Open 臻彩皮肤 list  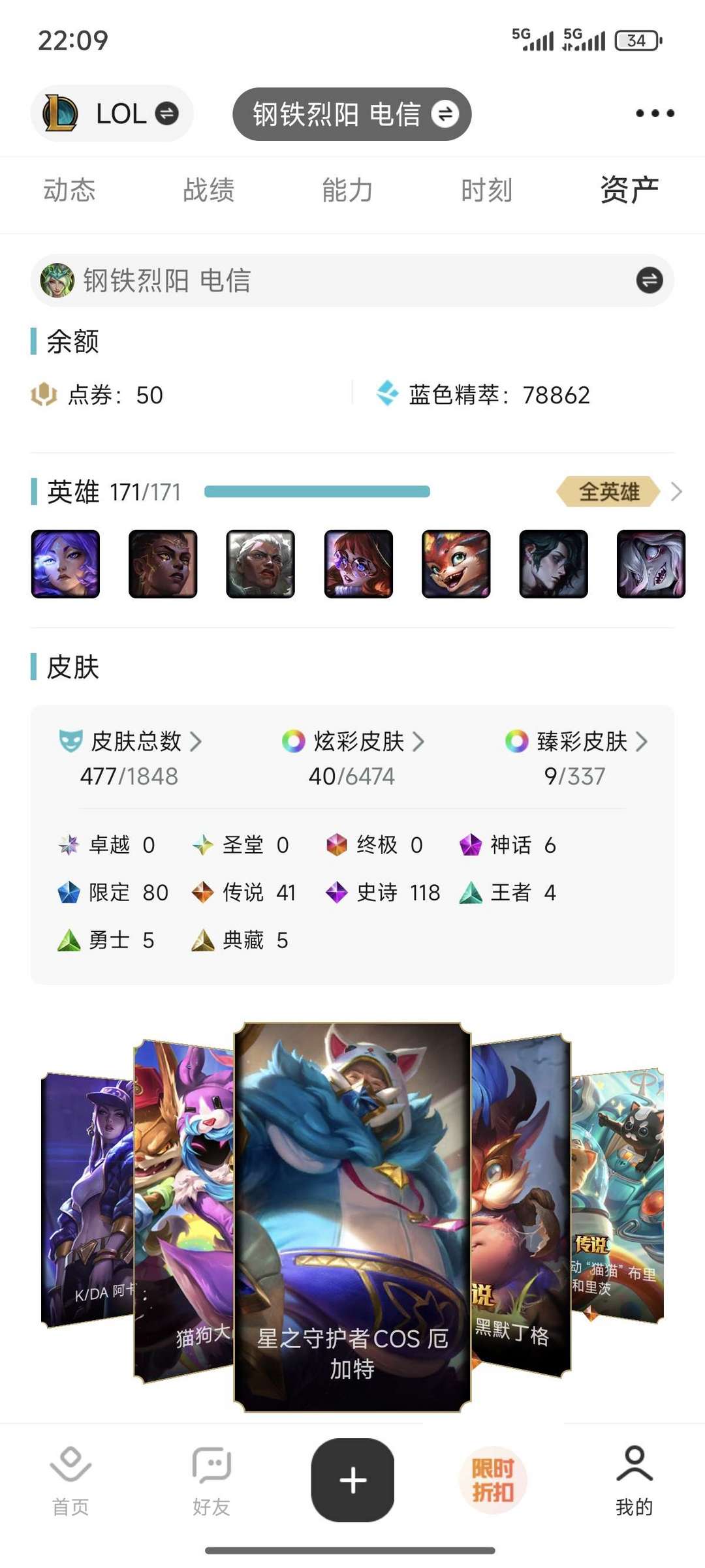(576, 758)
